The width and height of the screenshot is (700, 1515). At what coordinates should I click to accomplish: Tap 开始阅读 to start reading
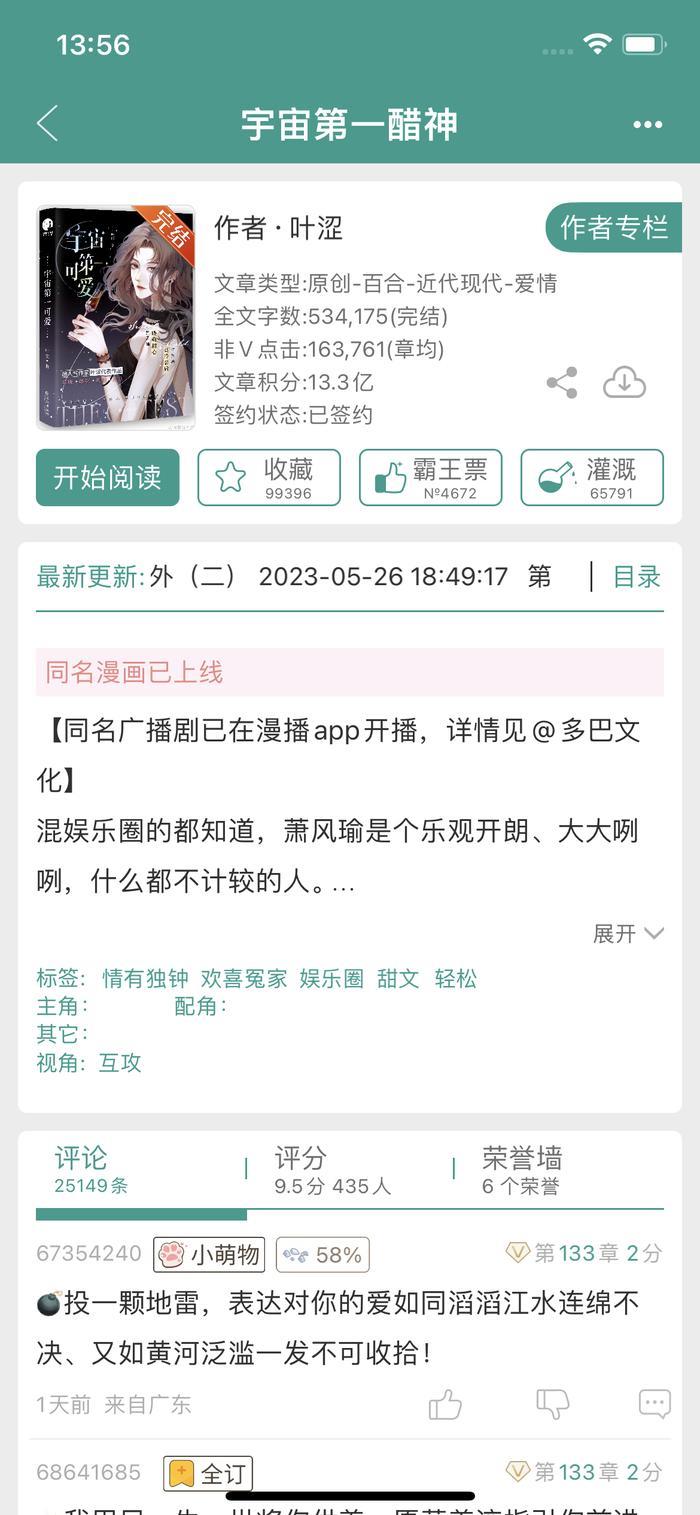point(108,478)
